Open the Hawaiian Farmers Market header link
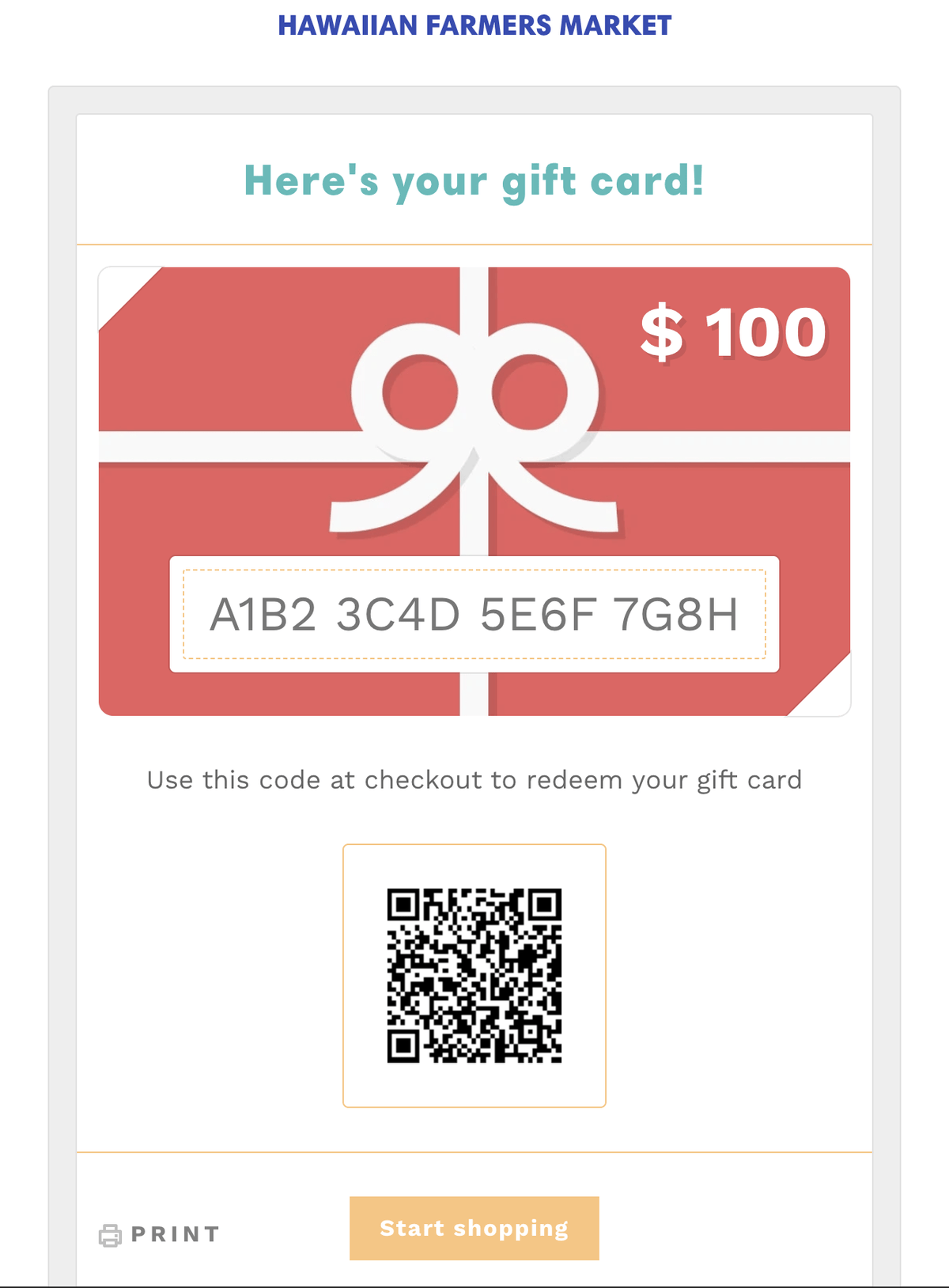949x1288 pixels. coord(475,25)
